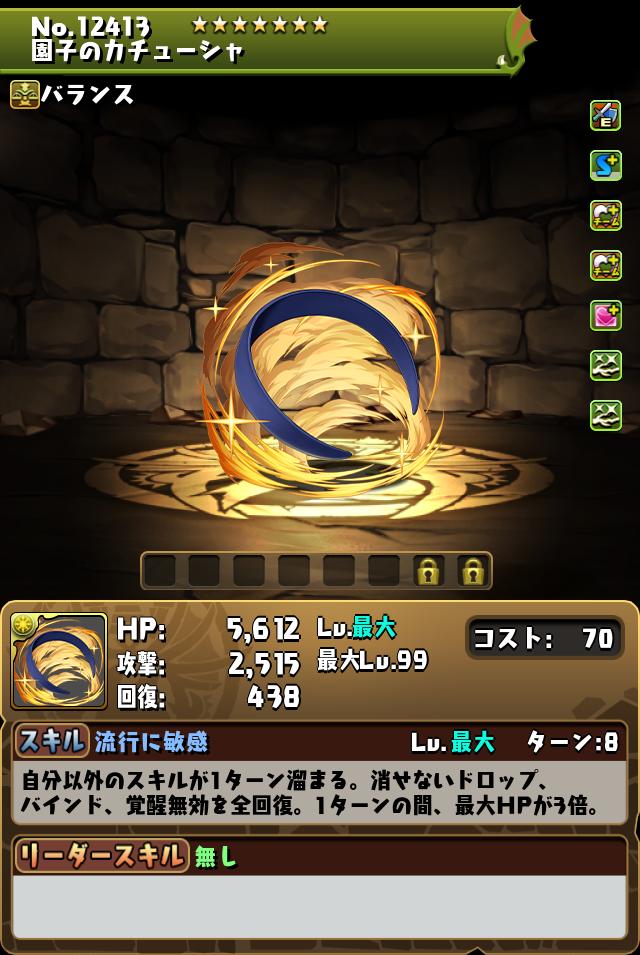Screen dimensions: 640x955
Task: Tap the monster portrait thumbnail
Action: [x=59, y=660]
